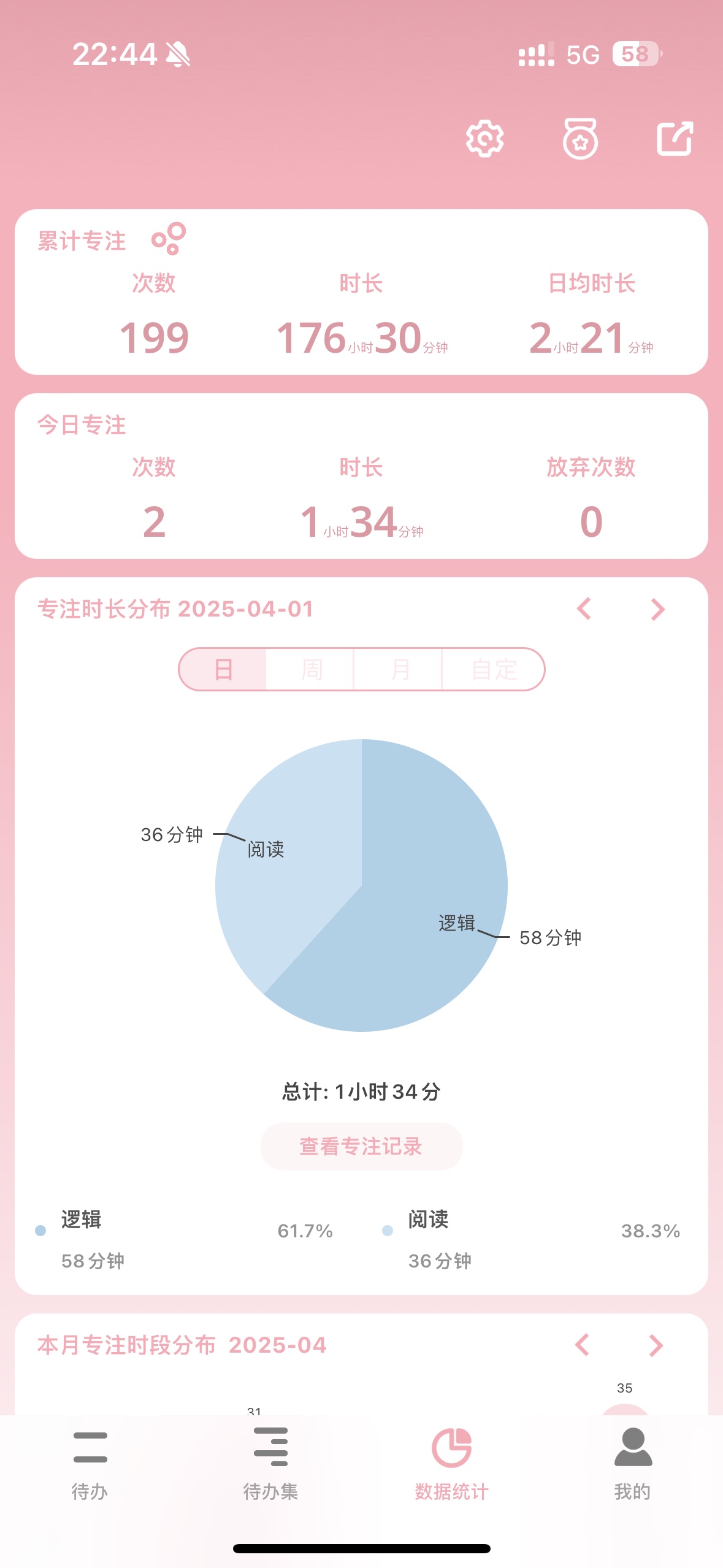Screen dimensions: 723x1568
Task: Go to previous day of 专注时长分布
Action: pyautogui.click(x=584, y=609)
